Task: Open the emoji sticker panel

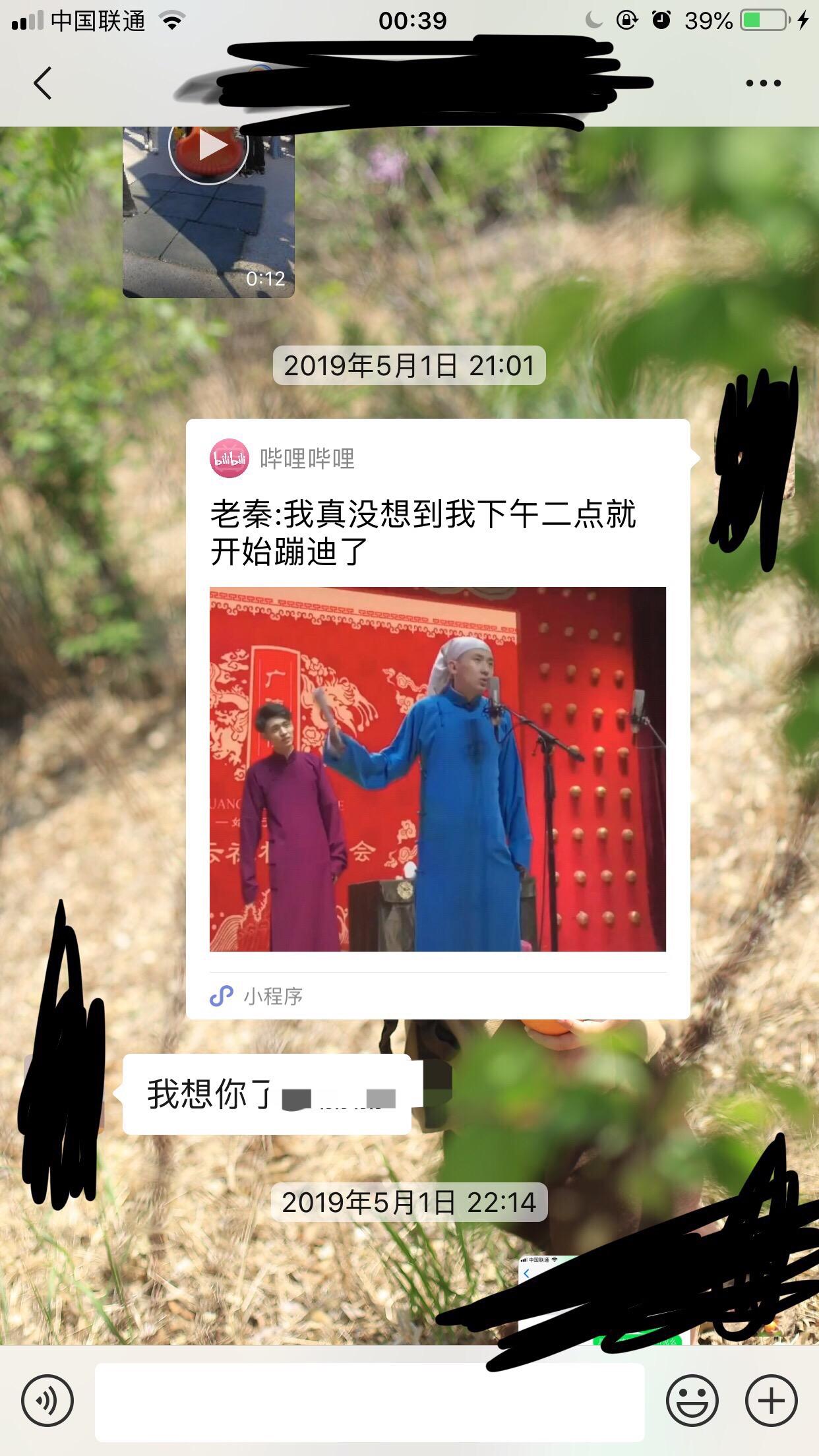Action: 692,1401
